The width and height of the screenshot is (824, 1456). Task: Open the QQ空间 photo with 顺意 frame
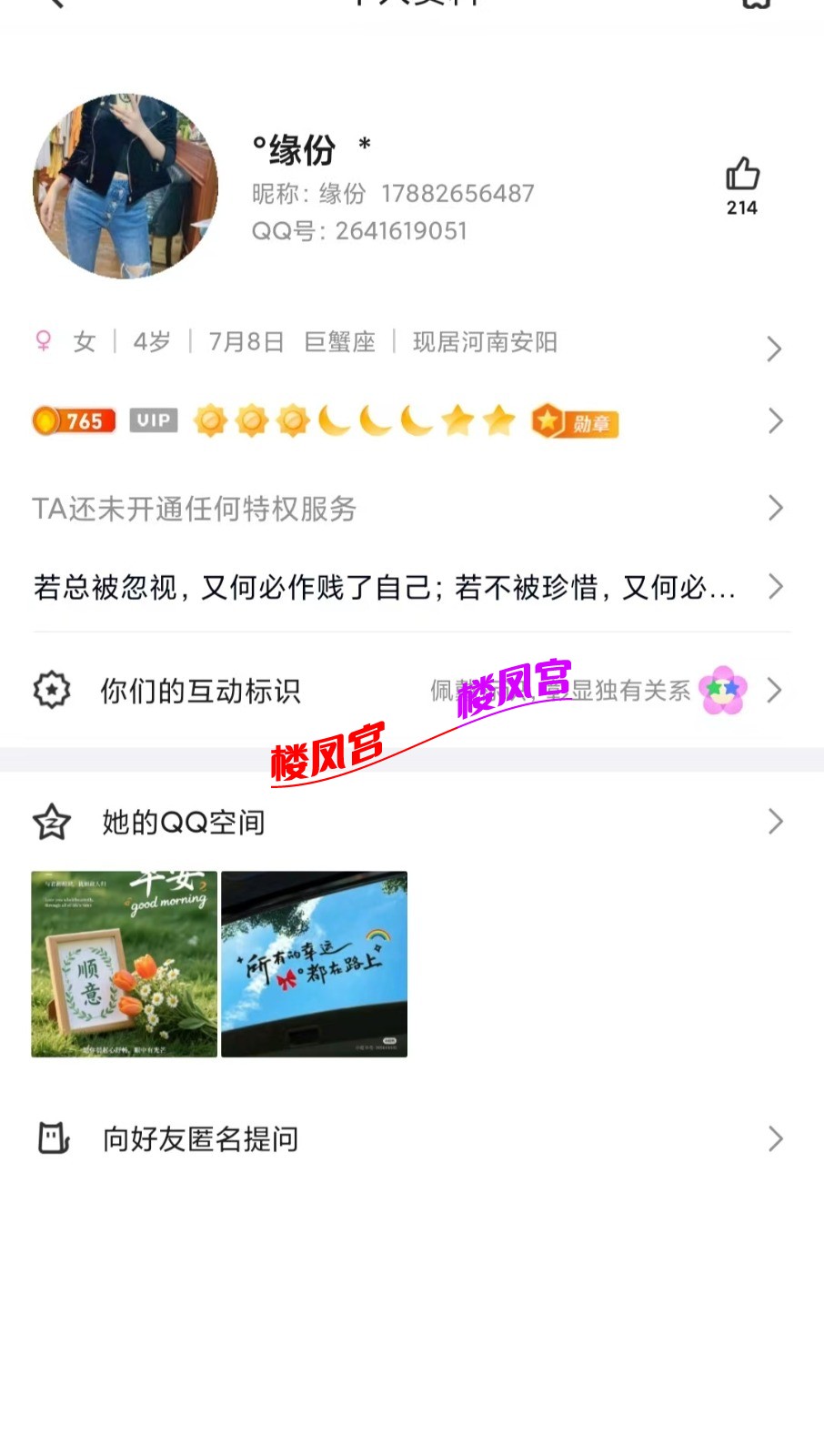[x=125, y=964]
